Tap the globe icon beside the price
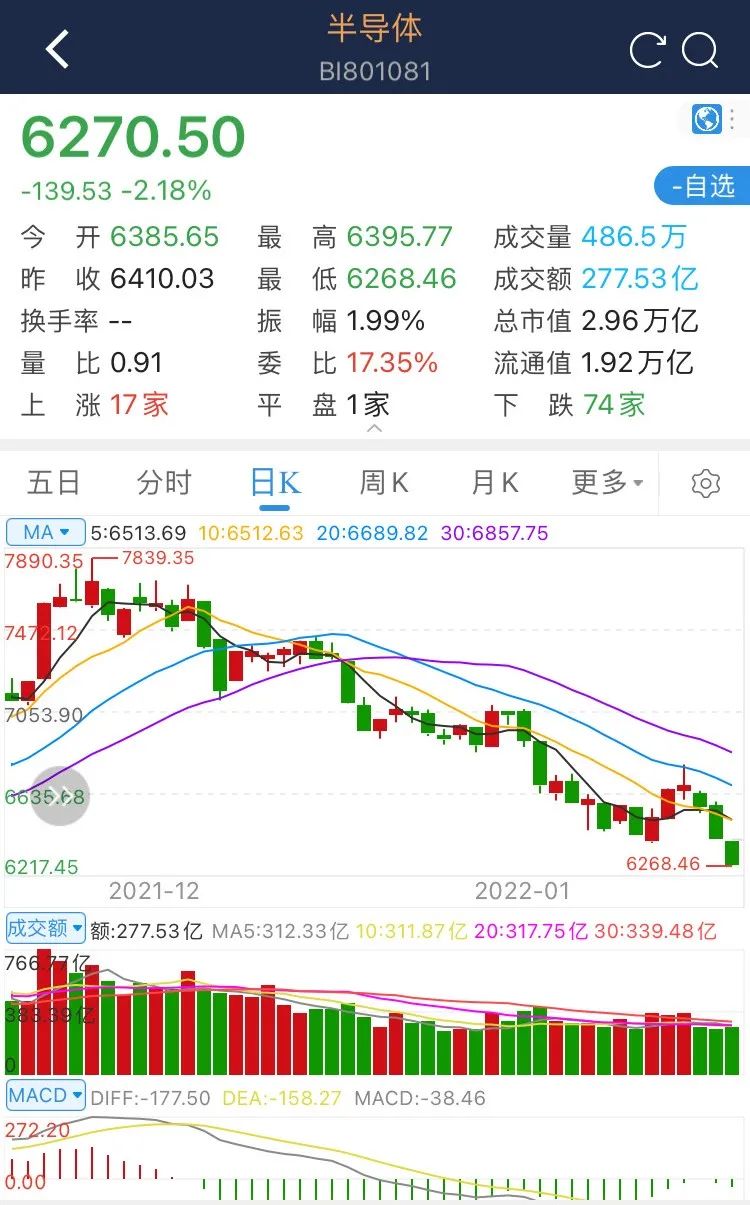The image size is (750, 1205). coord(707,119)
